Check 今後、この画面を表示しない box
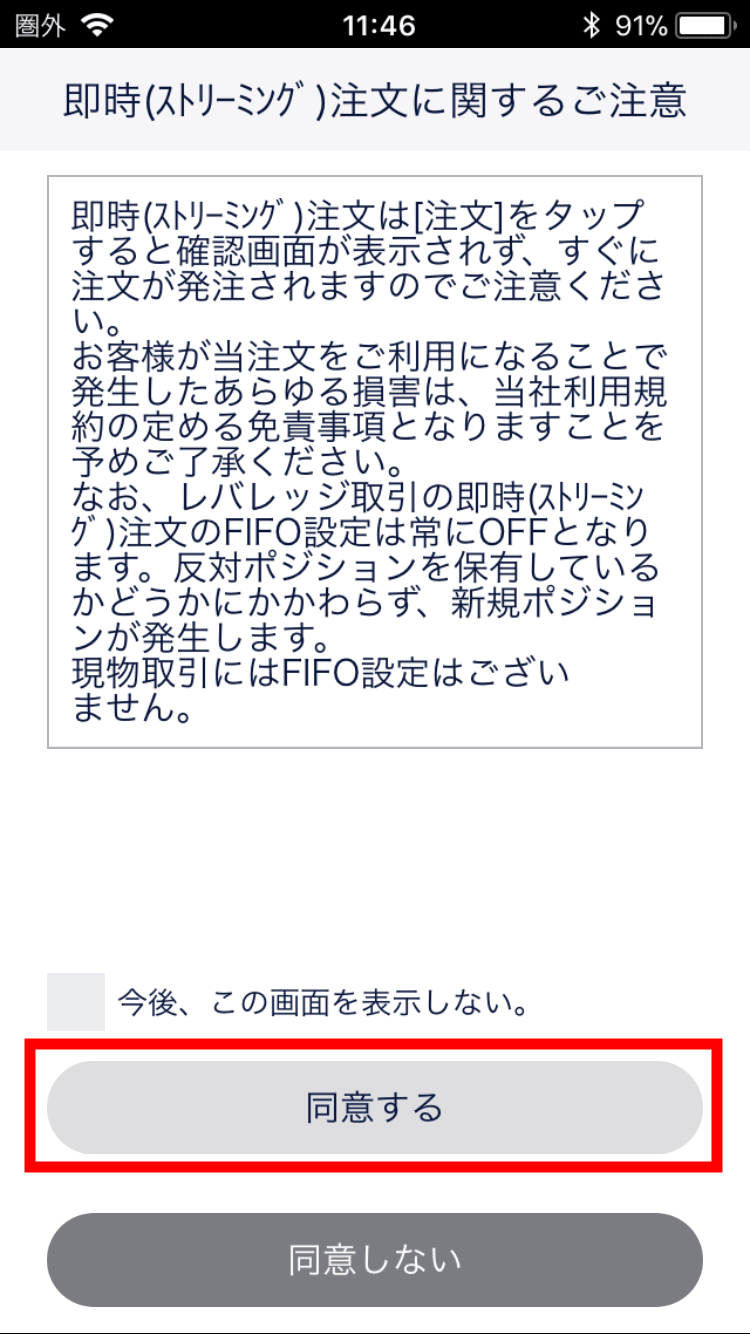This screenshot has height=1334, width=750. (x=76, y=1002)
